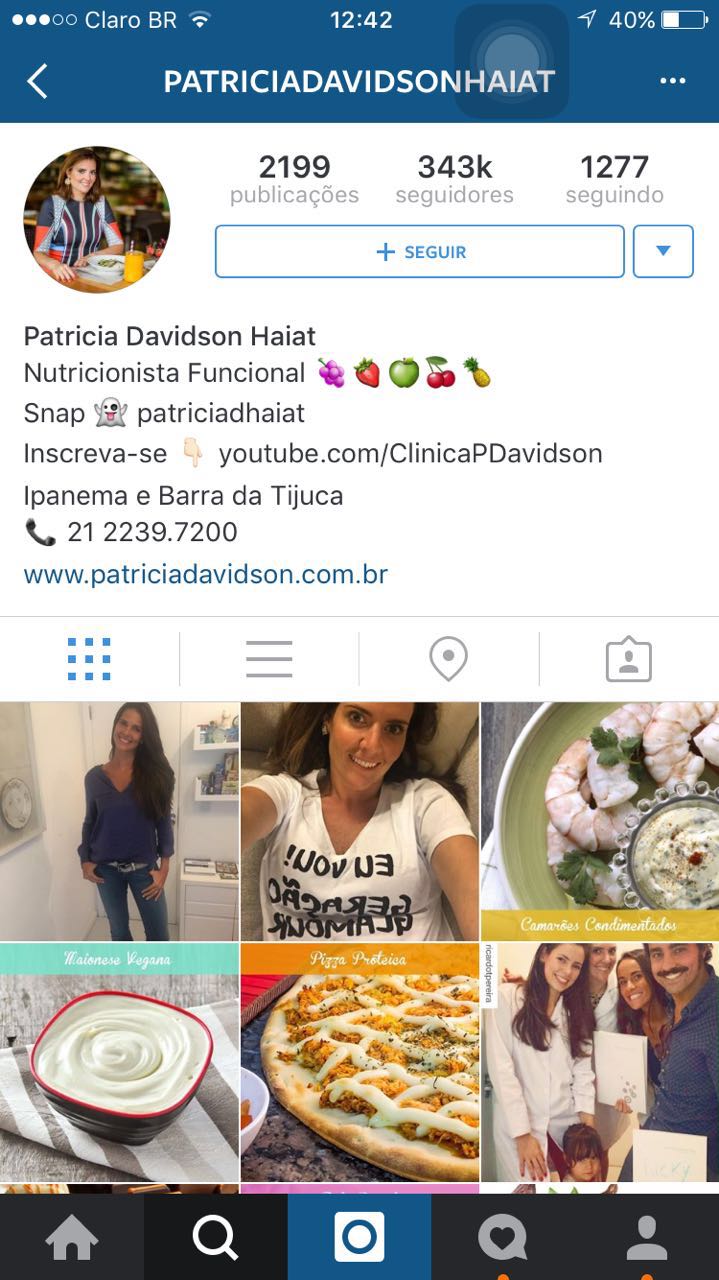The image size is (719, 1280).
Task: Open the Camarões Condimentados post
Action: (600, 821)
